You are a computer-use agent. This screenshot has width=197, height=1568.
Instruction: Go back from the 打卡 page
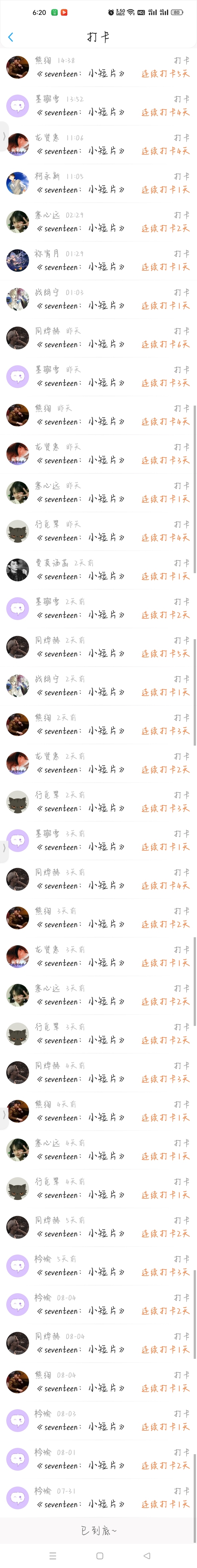pyautogui.click(x=10, y=37)
